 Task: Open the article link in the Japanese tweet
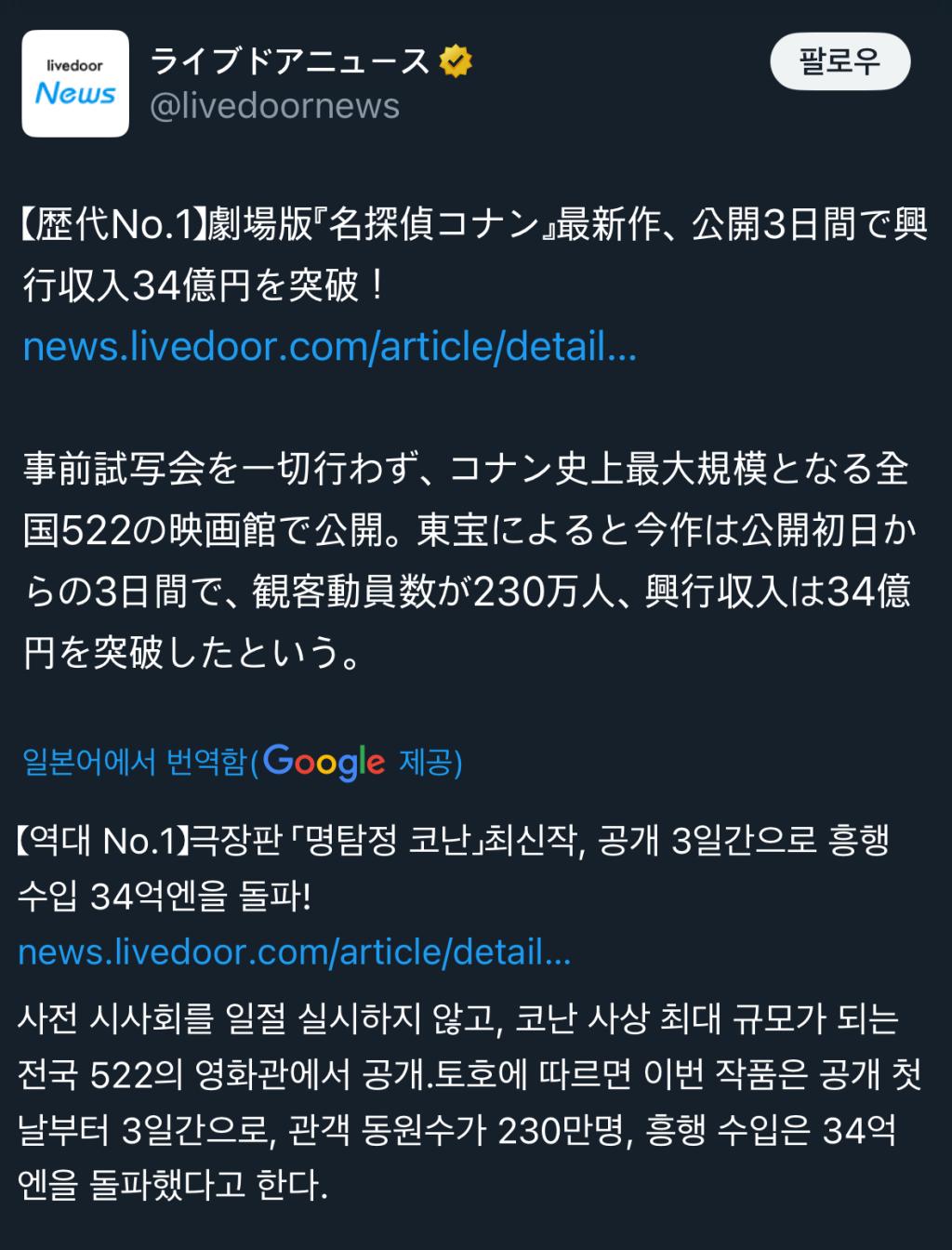[x=329, y=346]
